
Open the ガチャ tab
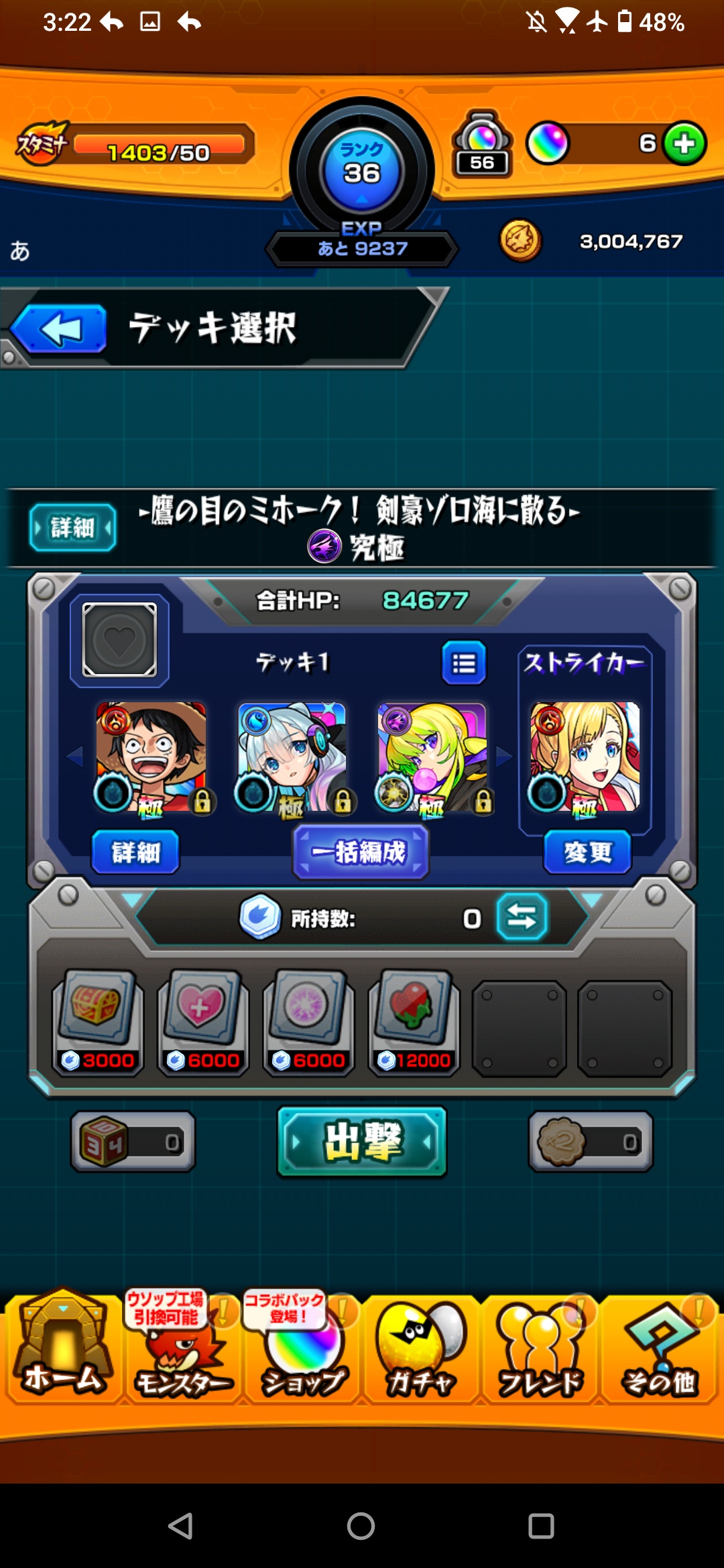[421, 1347]
